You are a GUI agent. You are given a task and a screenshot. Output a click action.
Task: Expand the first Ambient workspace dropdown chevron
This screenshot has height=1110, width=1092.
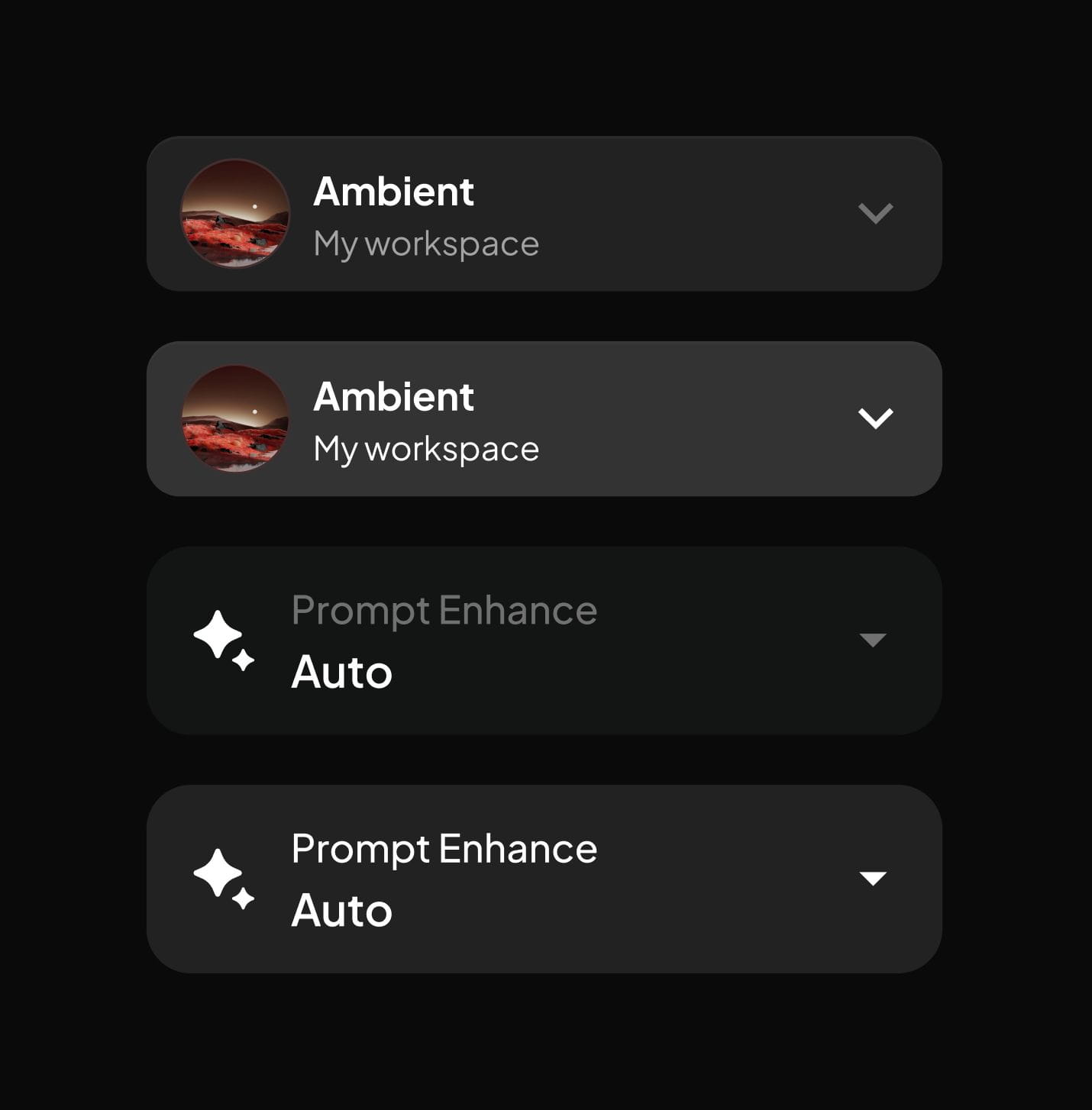(x=877, y=215)
